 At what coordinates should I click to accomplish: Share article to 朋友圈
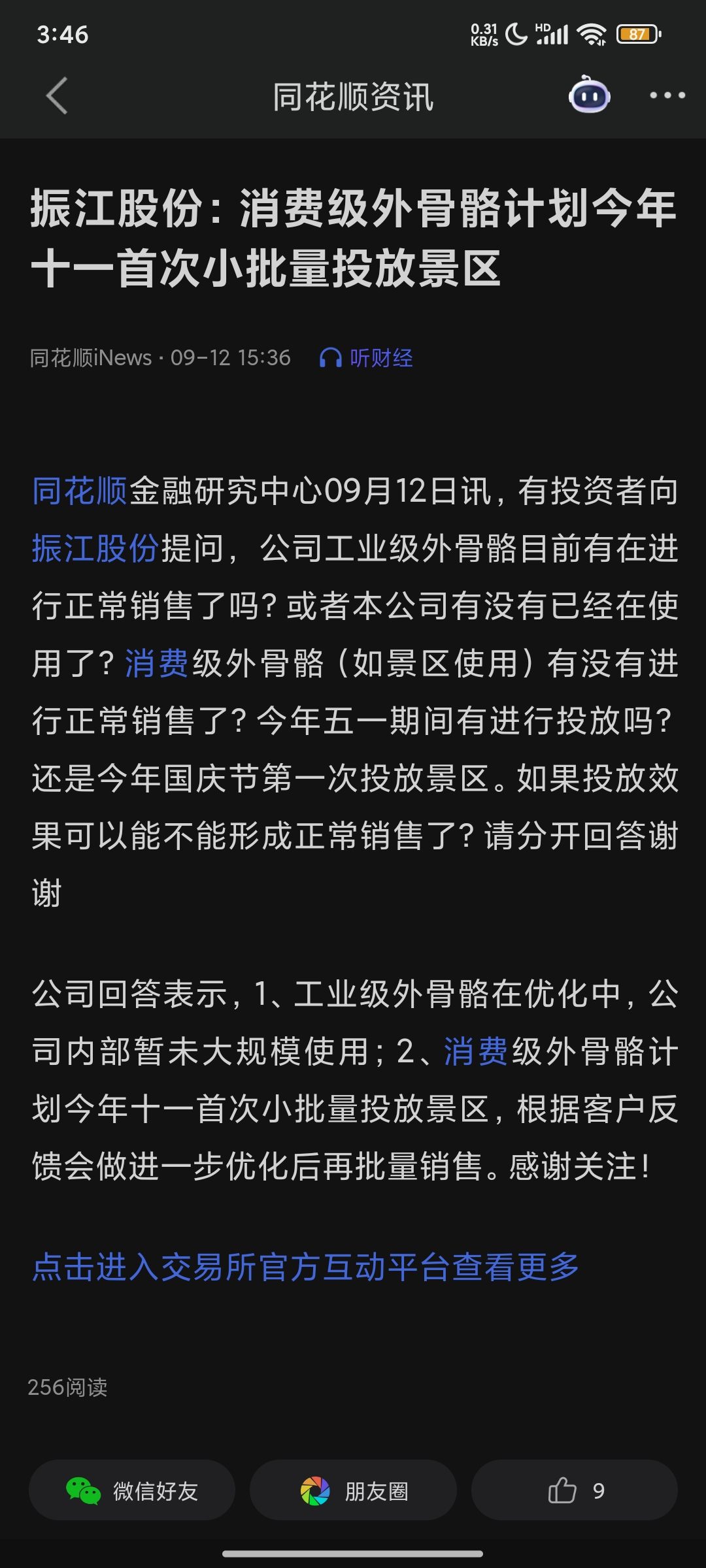(x=353, y=1491)
